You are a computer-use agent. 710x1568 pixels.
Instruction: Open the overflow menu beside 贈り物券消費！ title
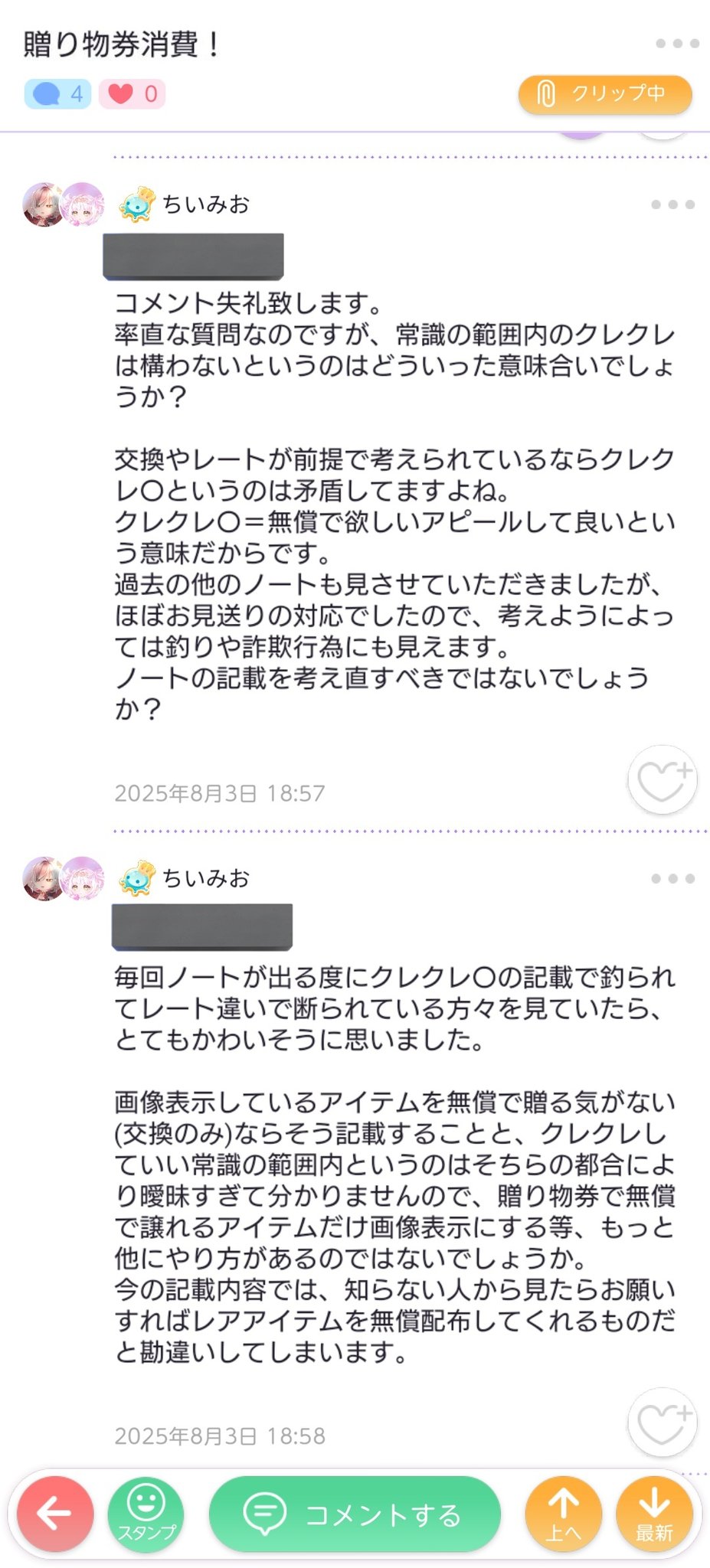[677, 44]
